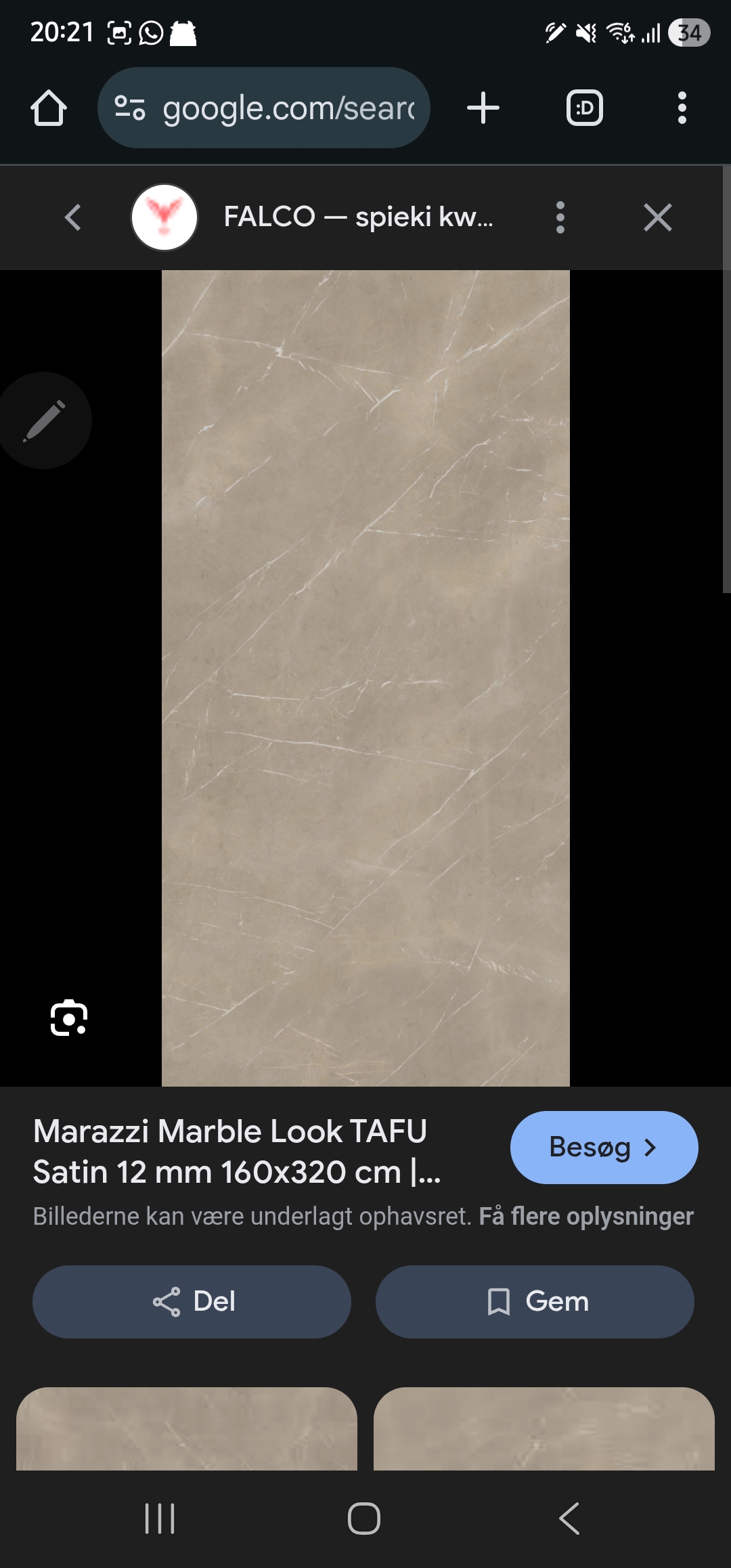Open a new browser tab
Viewport: 731px width, 1568px height.
483,108
